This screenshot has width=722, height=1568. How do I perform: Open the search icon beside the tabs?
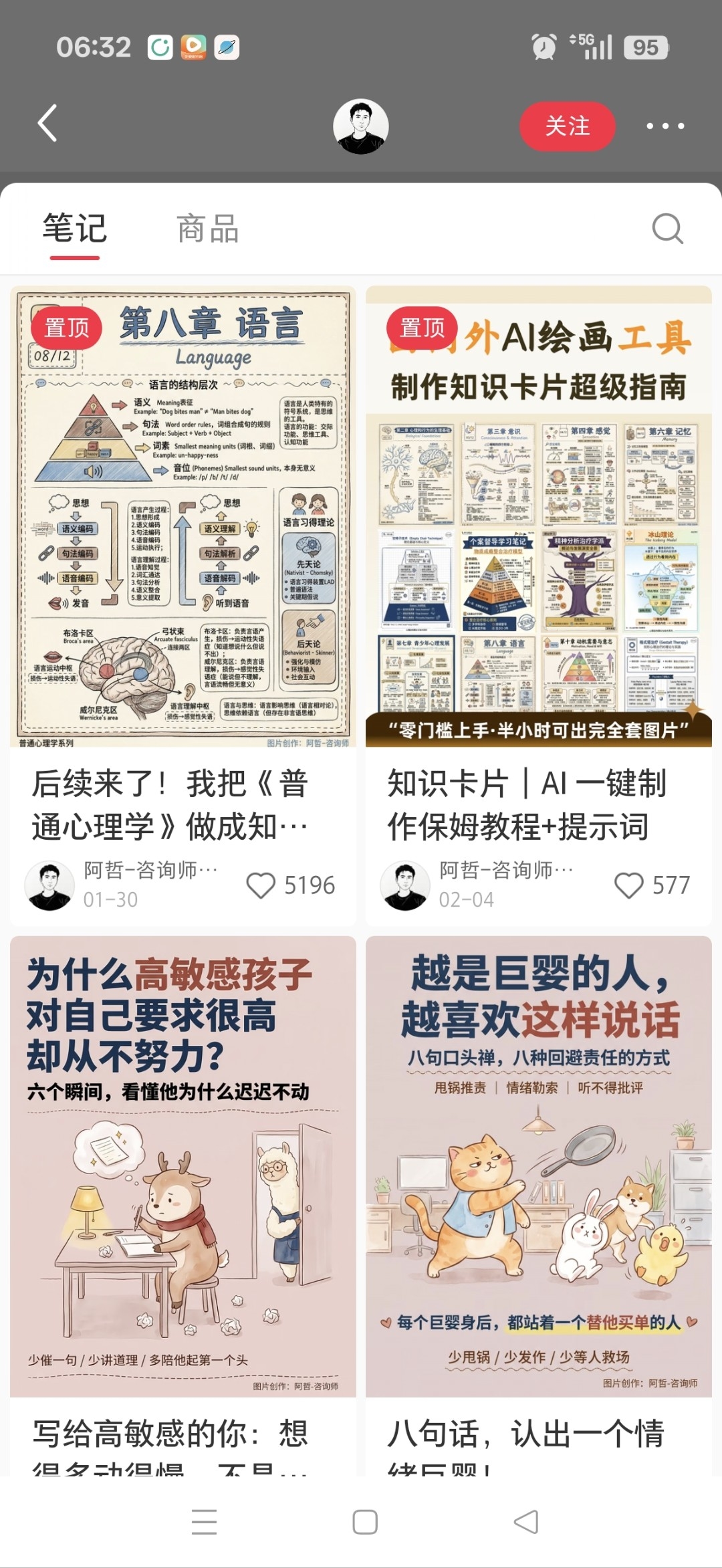click(x=667, y=229)
